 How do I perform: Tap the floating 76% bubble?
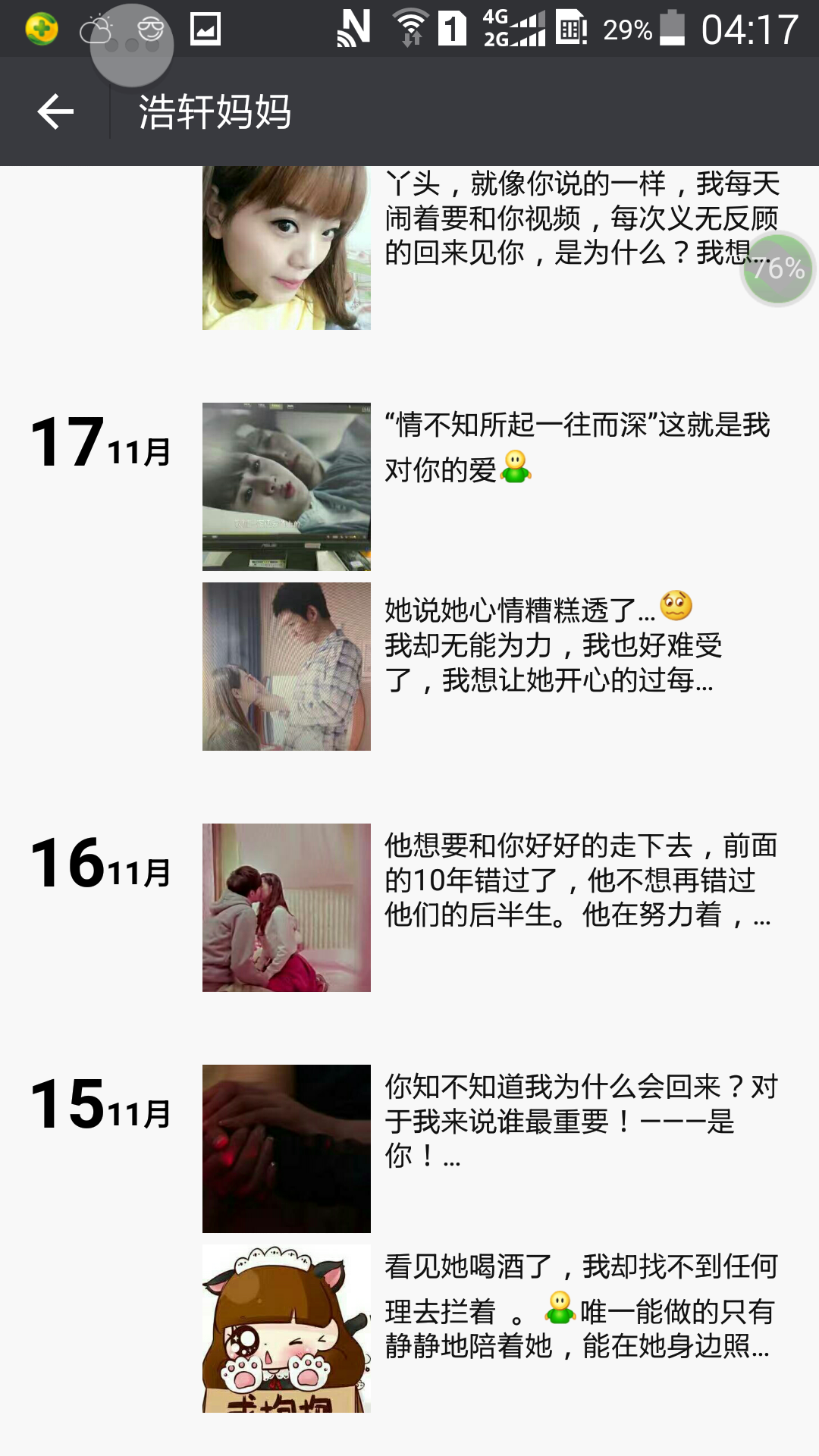click(777, 269)
